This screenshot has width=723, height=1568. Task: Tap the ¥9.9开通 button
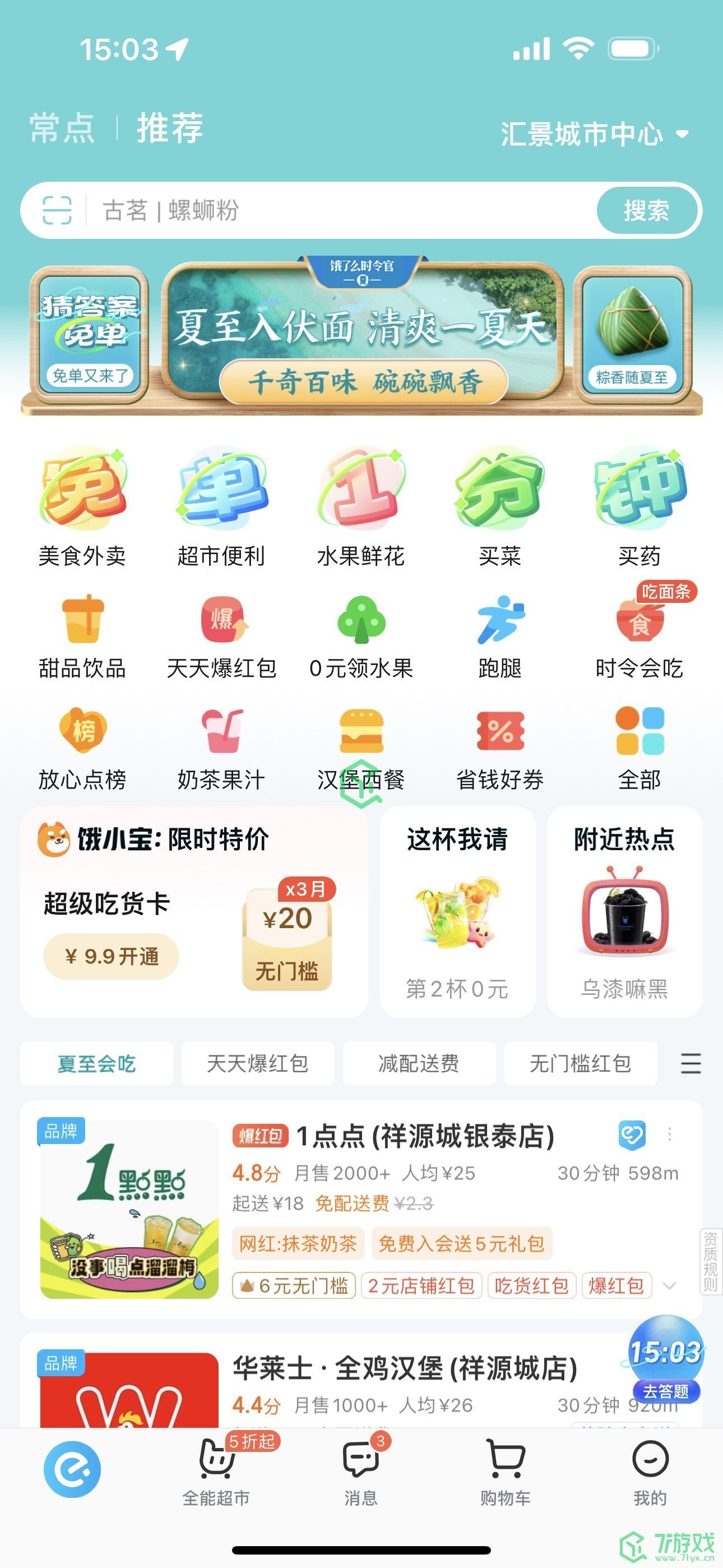pyautogui.click(x=112, y=956)
